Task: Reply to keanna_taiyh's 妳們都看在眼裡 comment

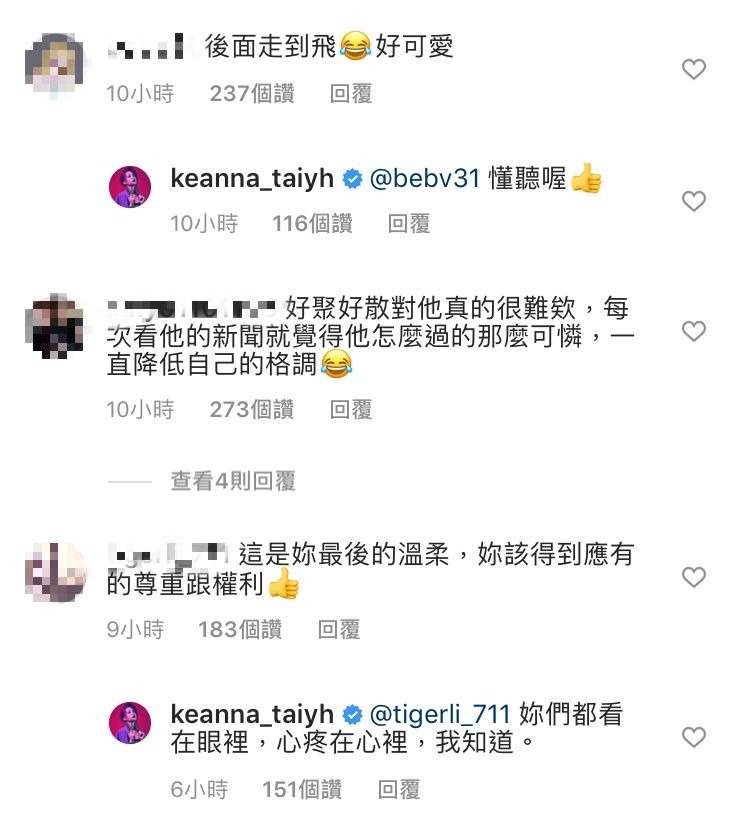Action: pyautogui.click(x=398, y=790)
